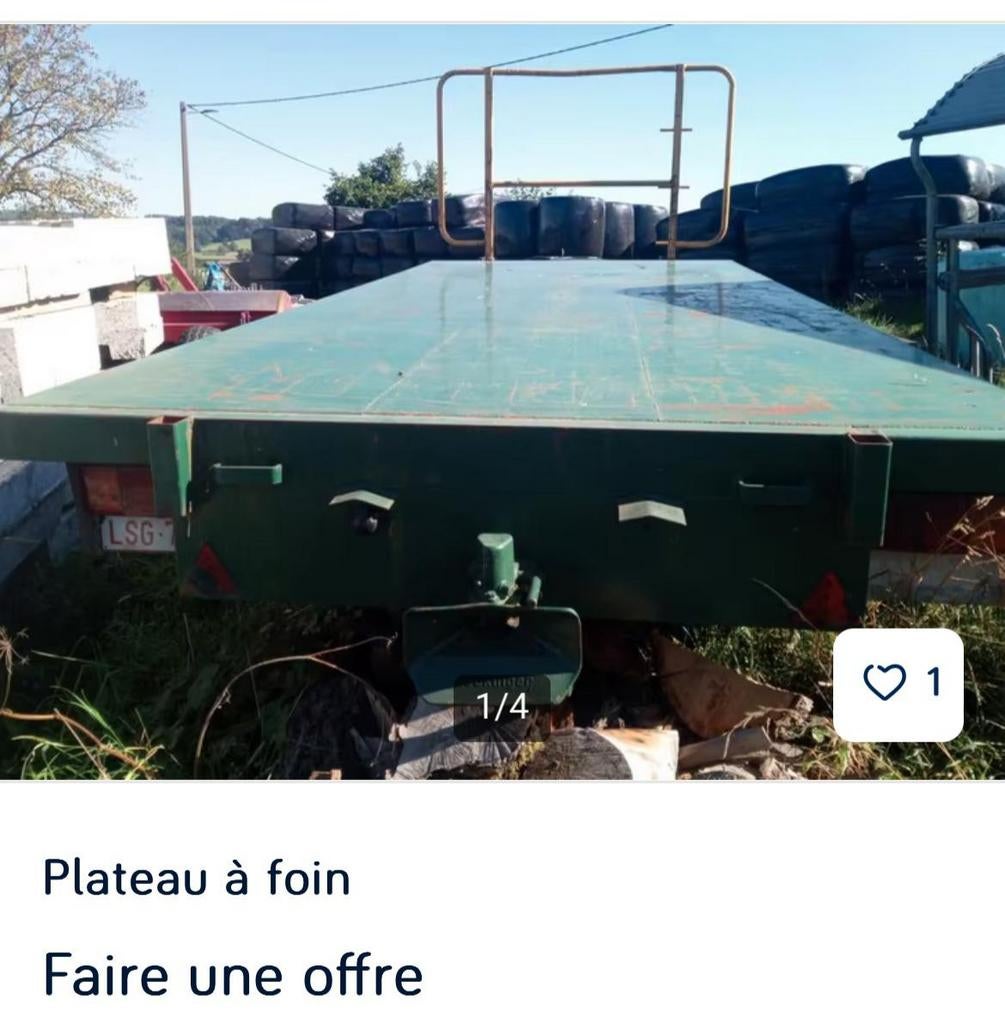Toggle the favorite status of this listing
The image size is (1005, 1024).
click(884, 682)
